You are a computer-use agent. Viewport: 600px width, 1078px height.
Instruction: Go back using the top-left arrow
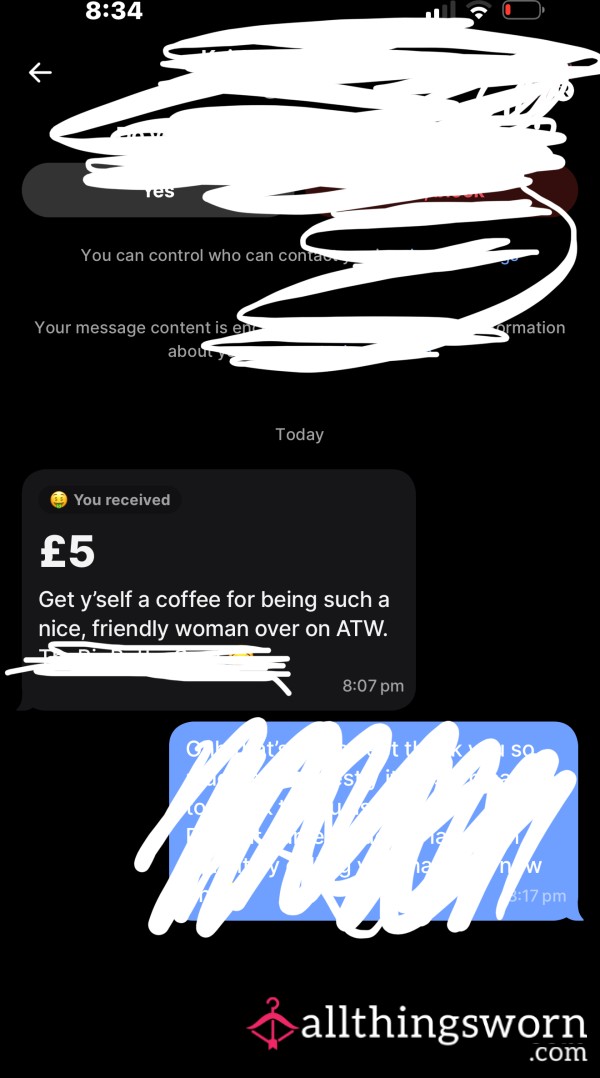(x=40, y=72)
